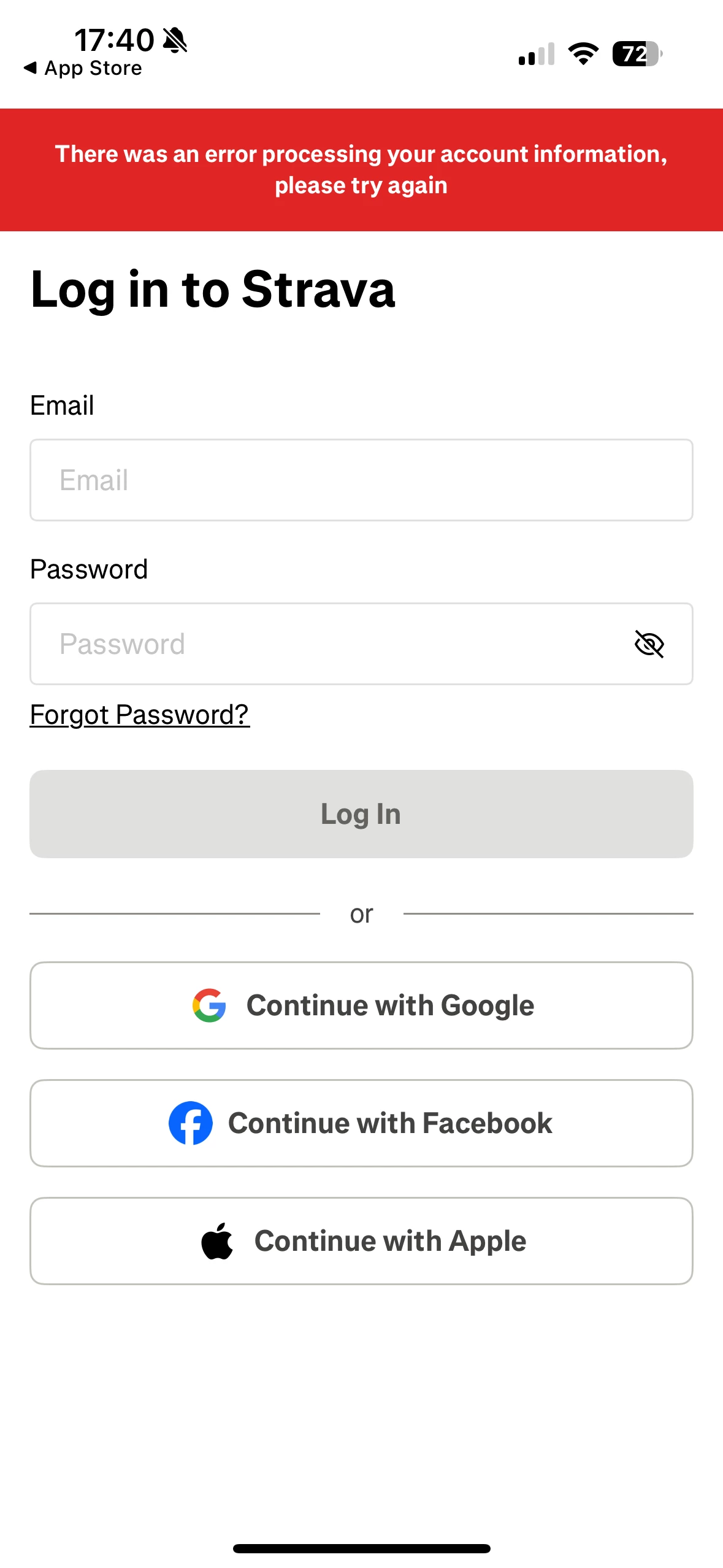Continue with Facebook sign-in

click(361, 1123)
